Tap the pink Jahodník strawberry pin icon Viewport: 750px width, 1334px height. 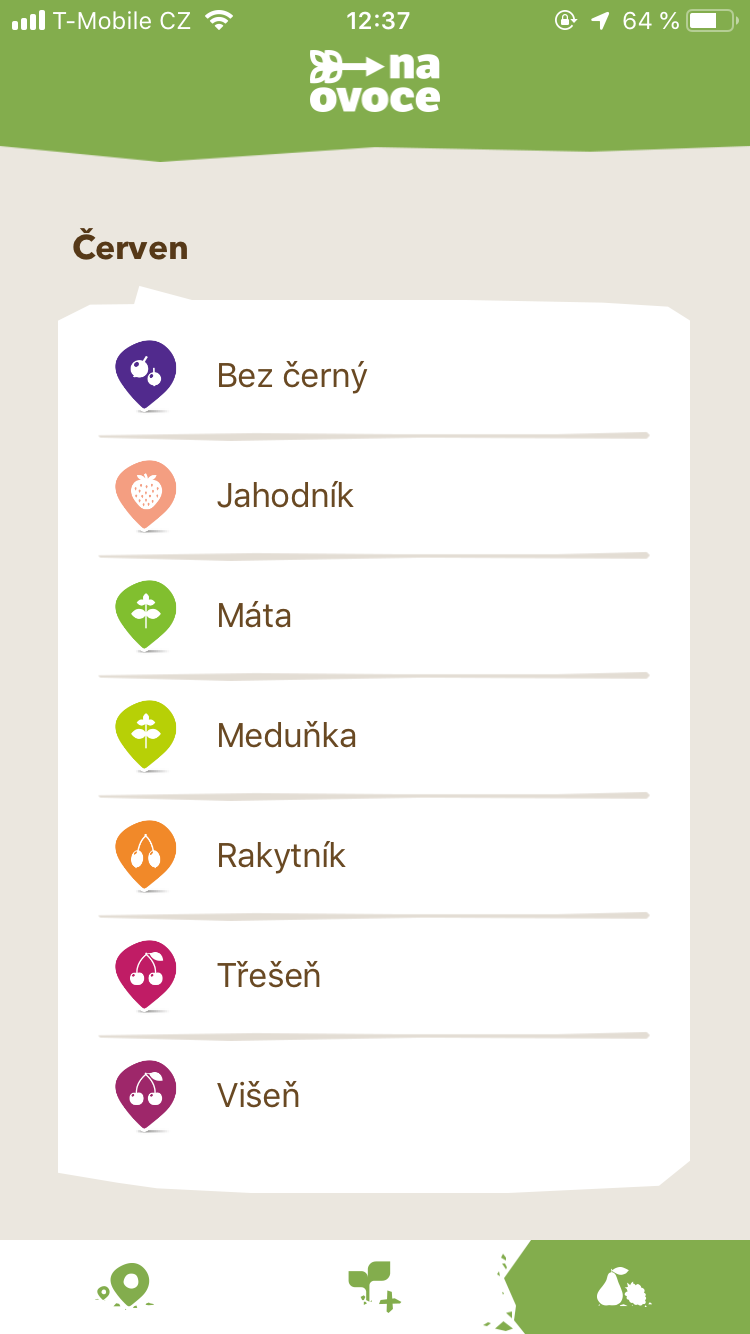point(145,495)
